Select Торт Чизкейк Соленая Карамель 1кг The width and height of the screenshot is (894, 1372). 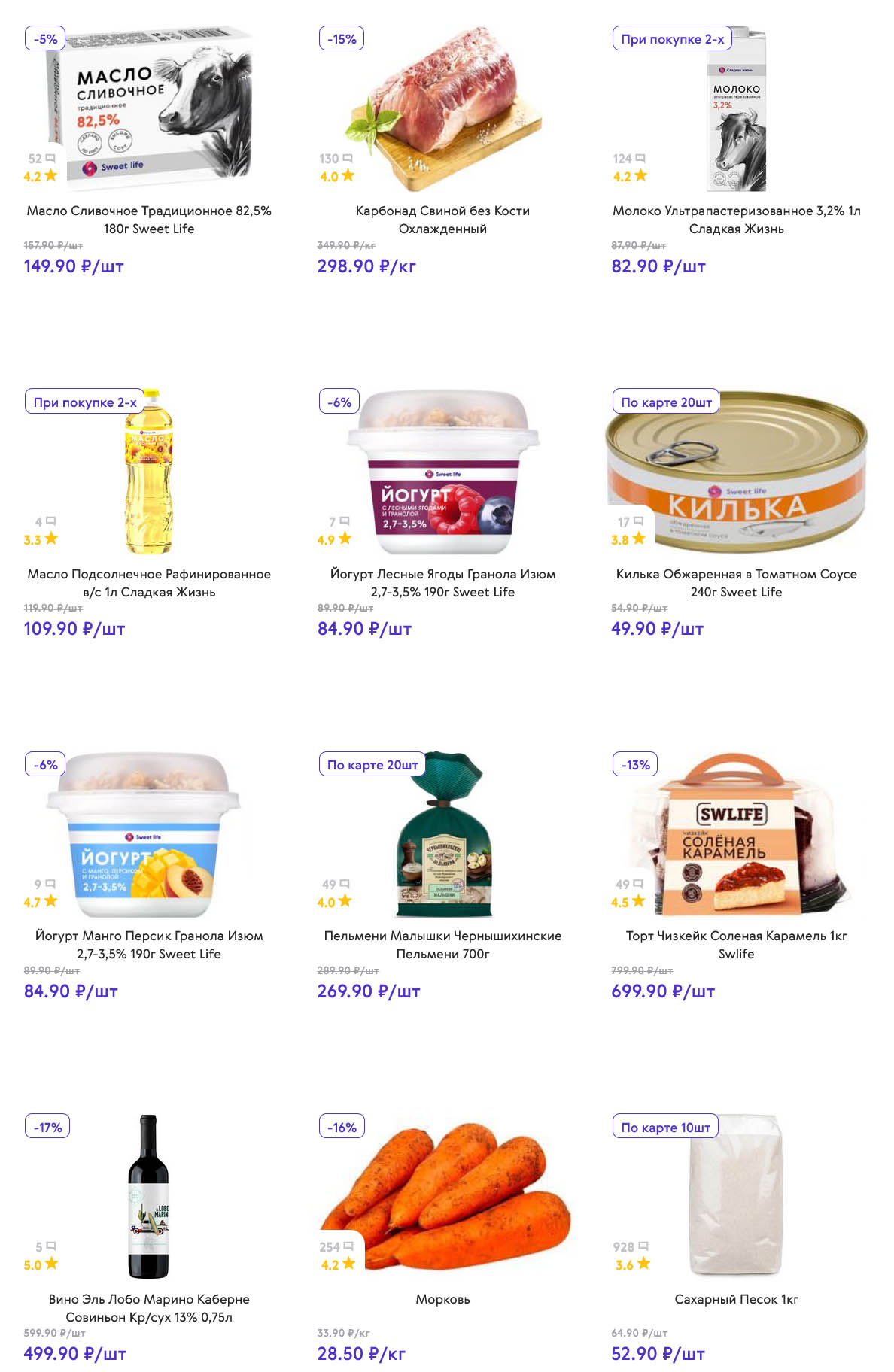click(x=736, y=945)
